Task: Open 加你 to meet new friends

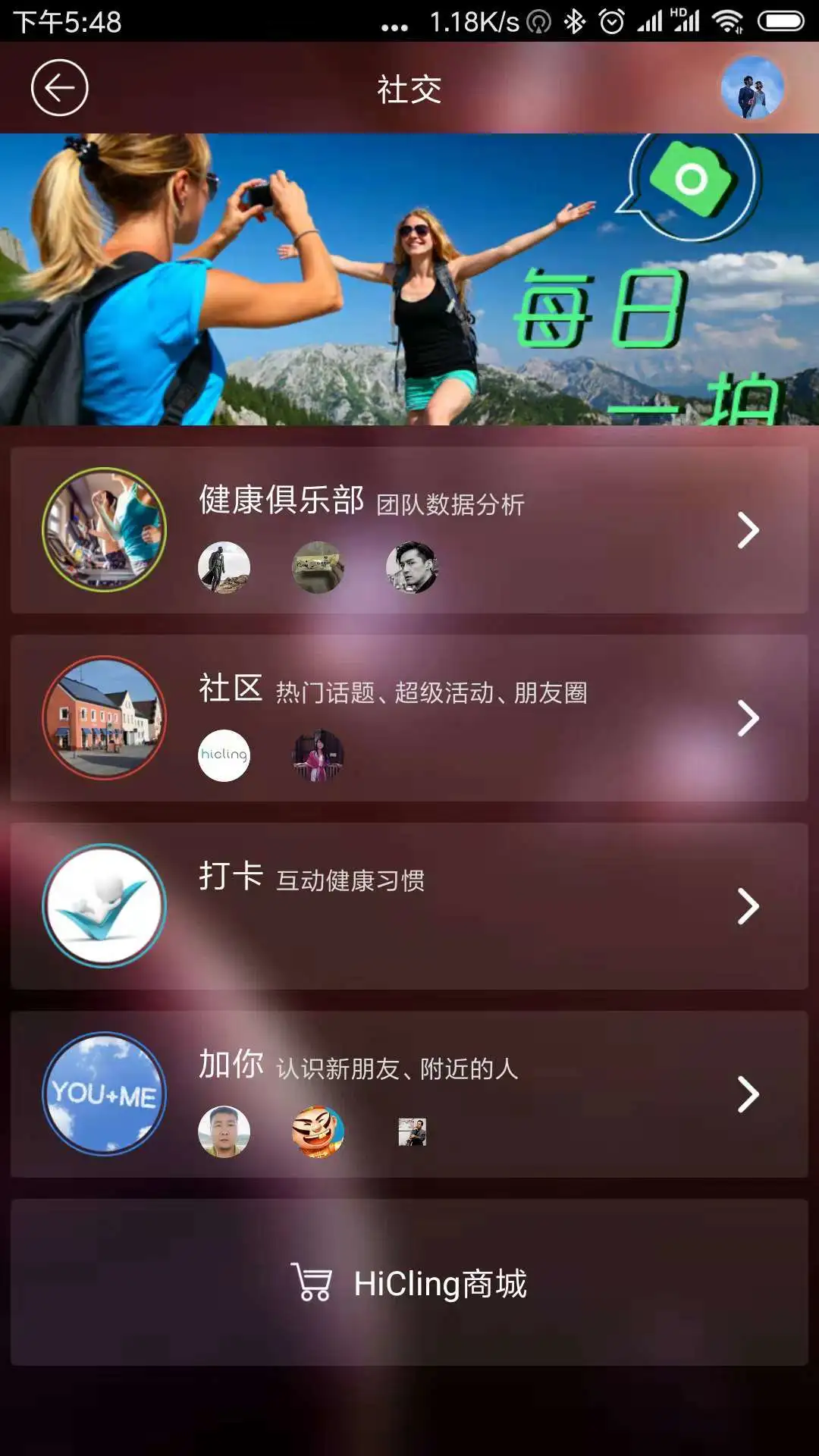Action: tap(409, 1094)
